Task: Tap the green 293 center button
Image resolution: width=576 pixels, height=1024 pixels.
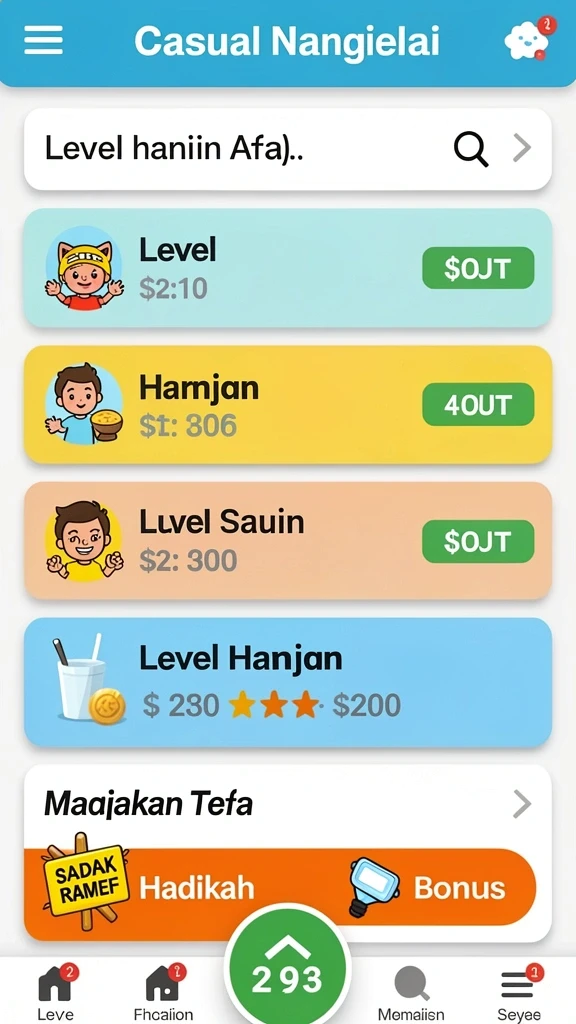Action: (x=287, y=973)
